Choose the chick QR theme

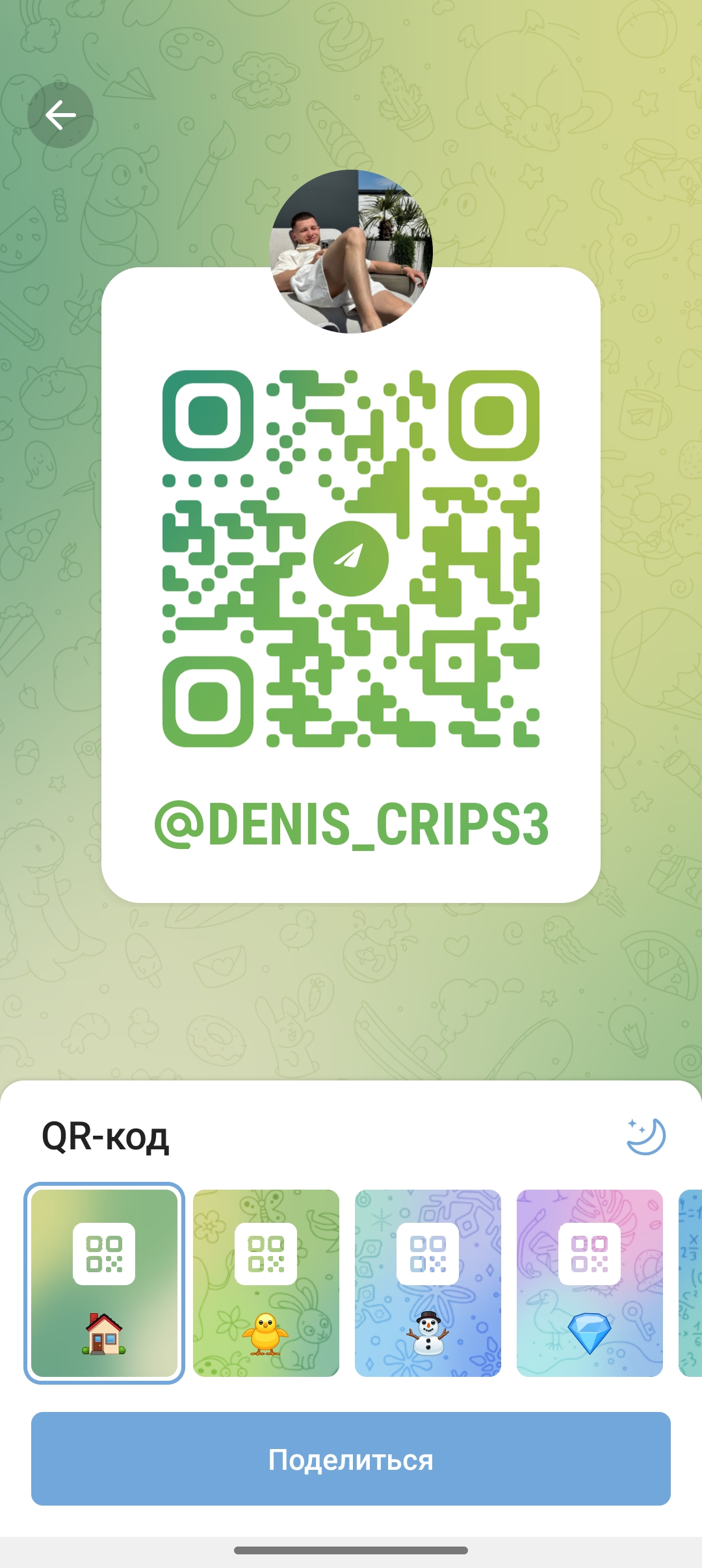[x=266, y=1283]
